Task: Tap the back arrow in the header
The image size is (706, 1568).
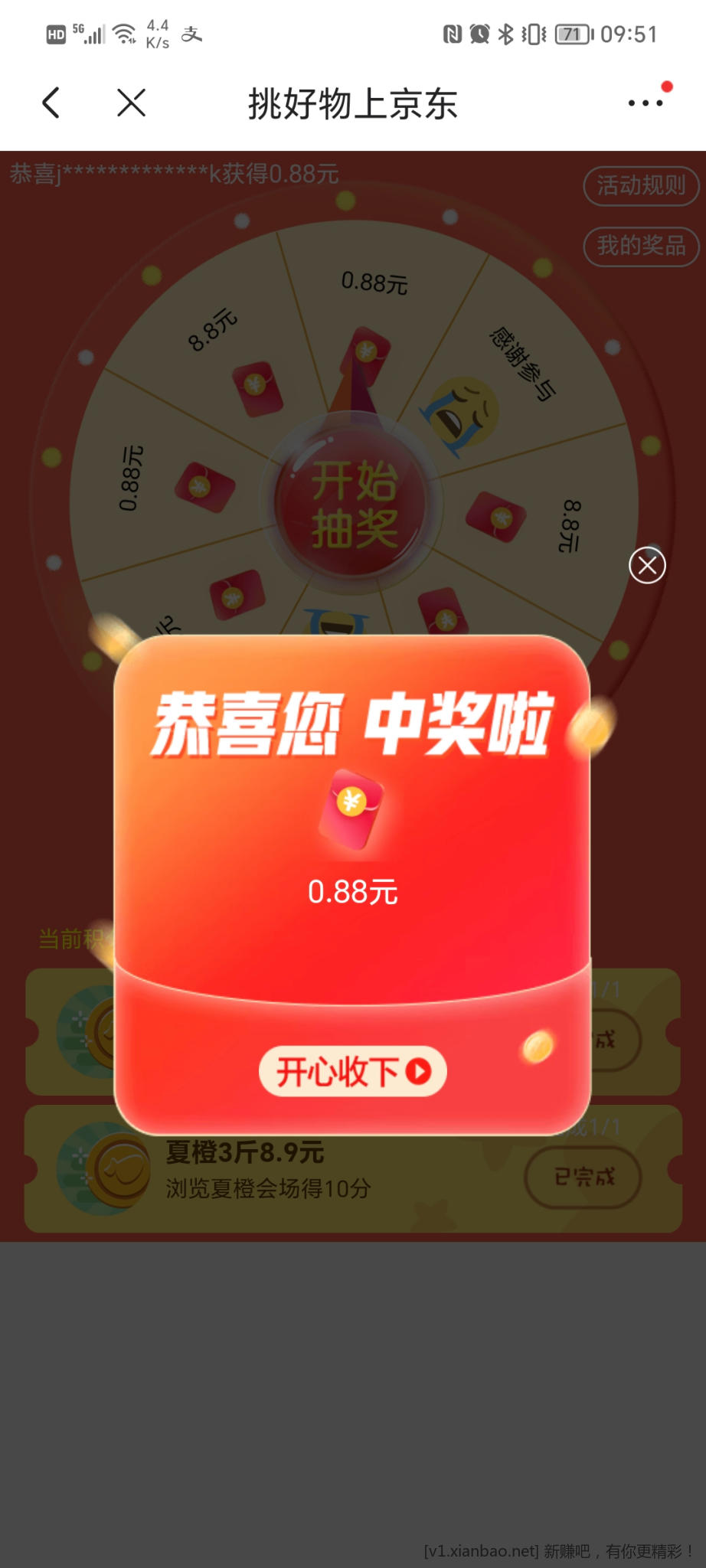Action: click(51, 103)
